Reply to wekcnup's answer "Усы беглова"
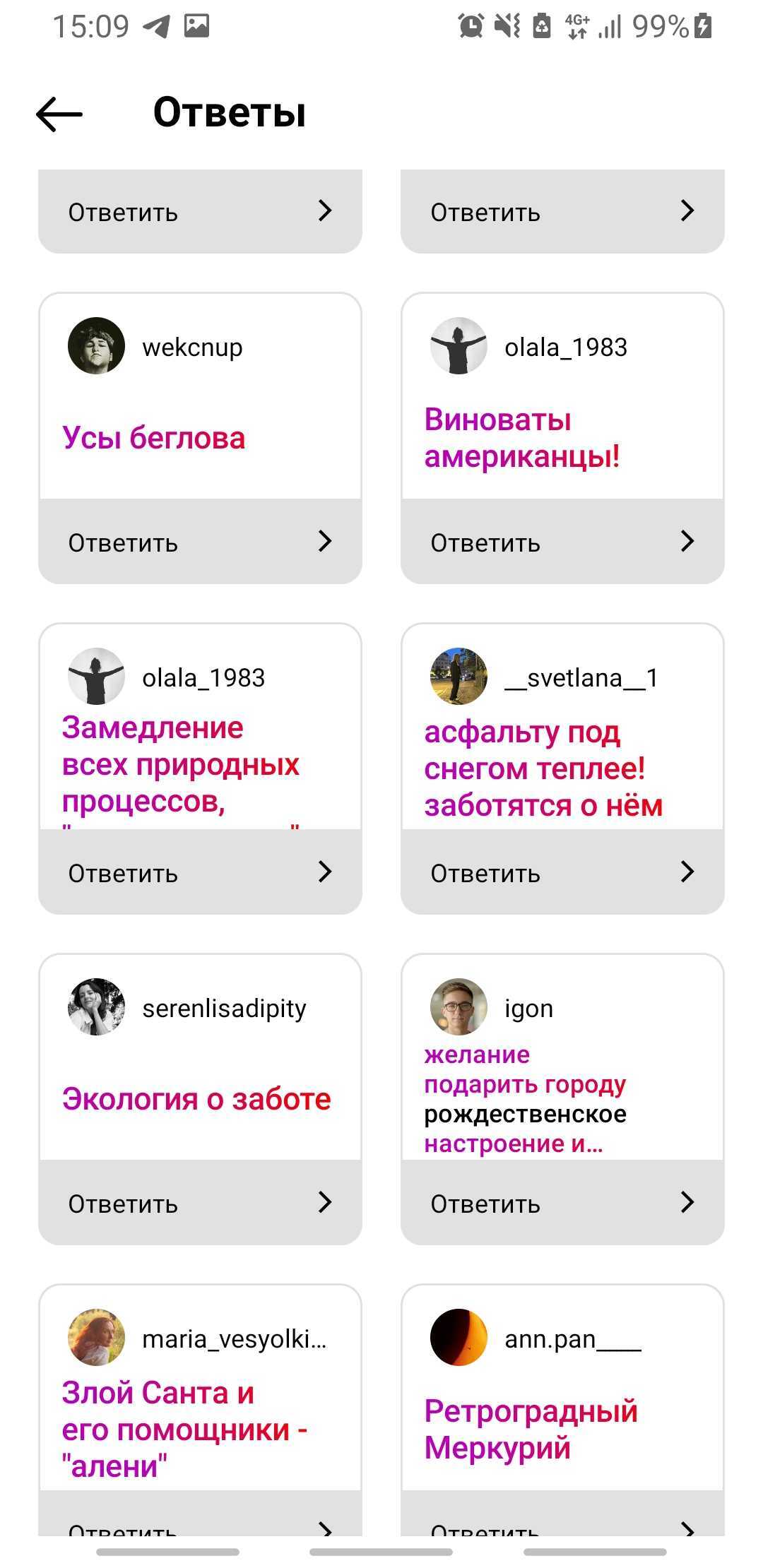 click(200, 542)
